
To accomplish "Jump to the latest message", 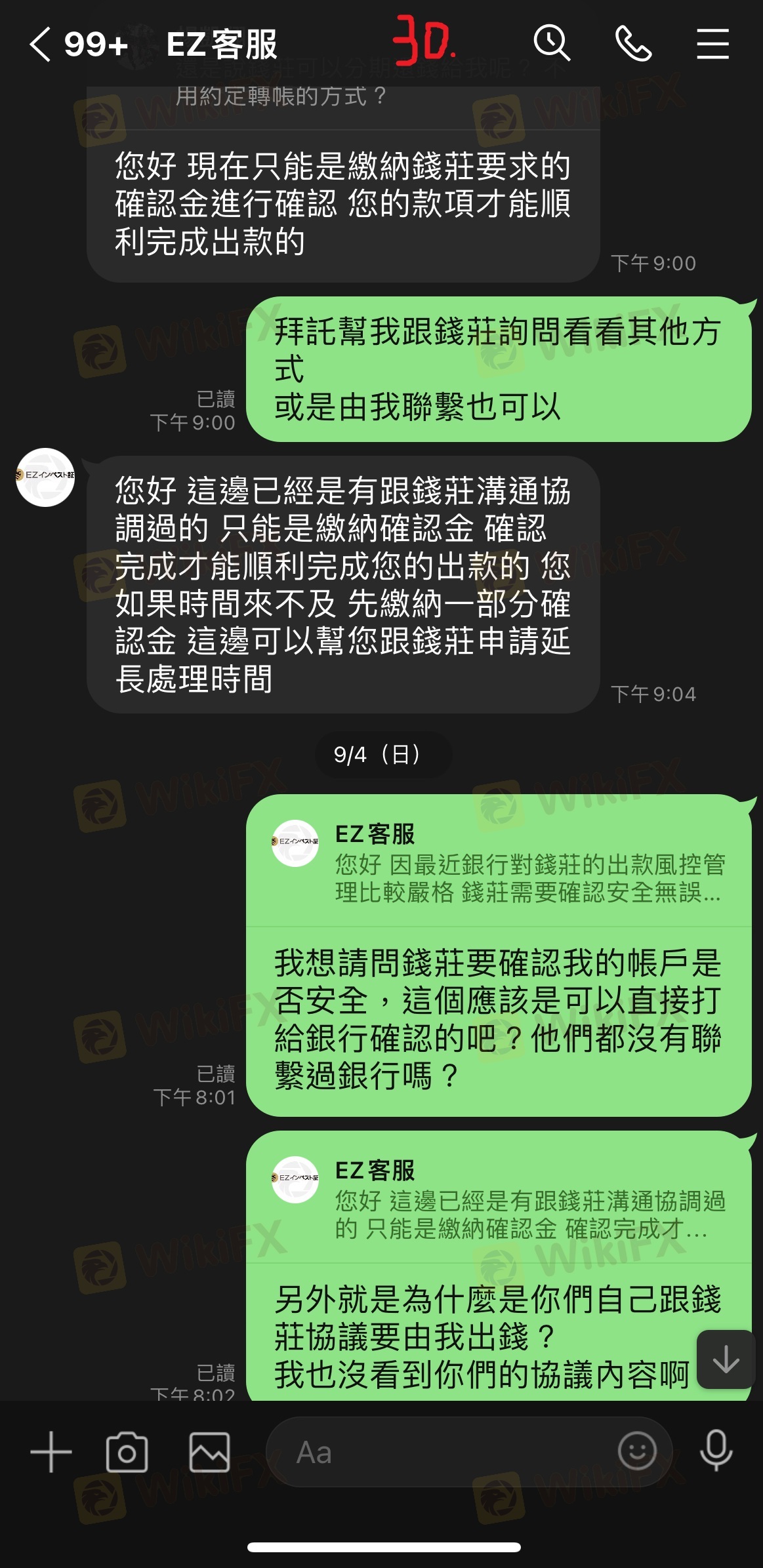I will (726, 1359).
